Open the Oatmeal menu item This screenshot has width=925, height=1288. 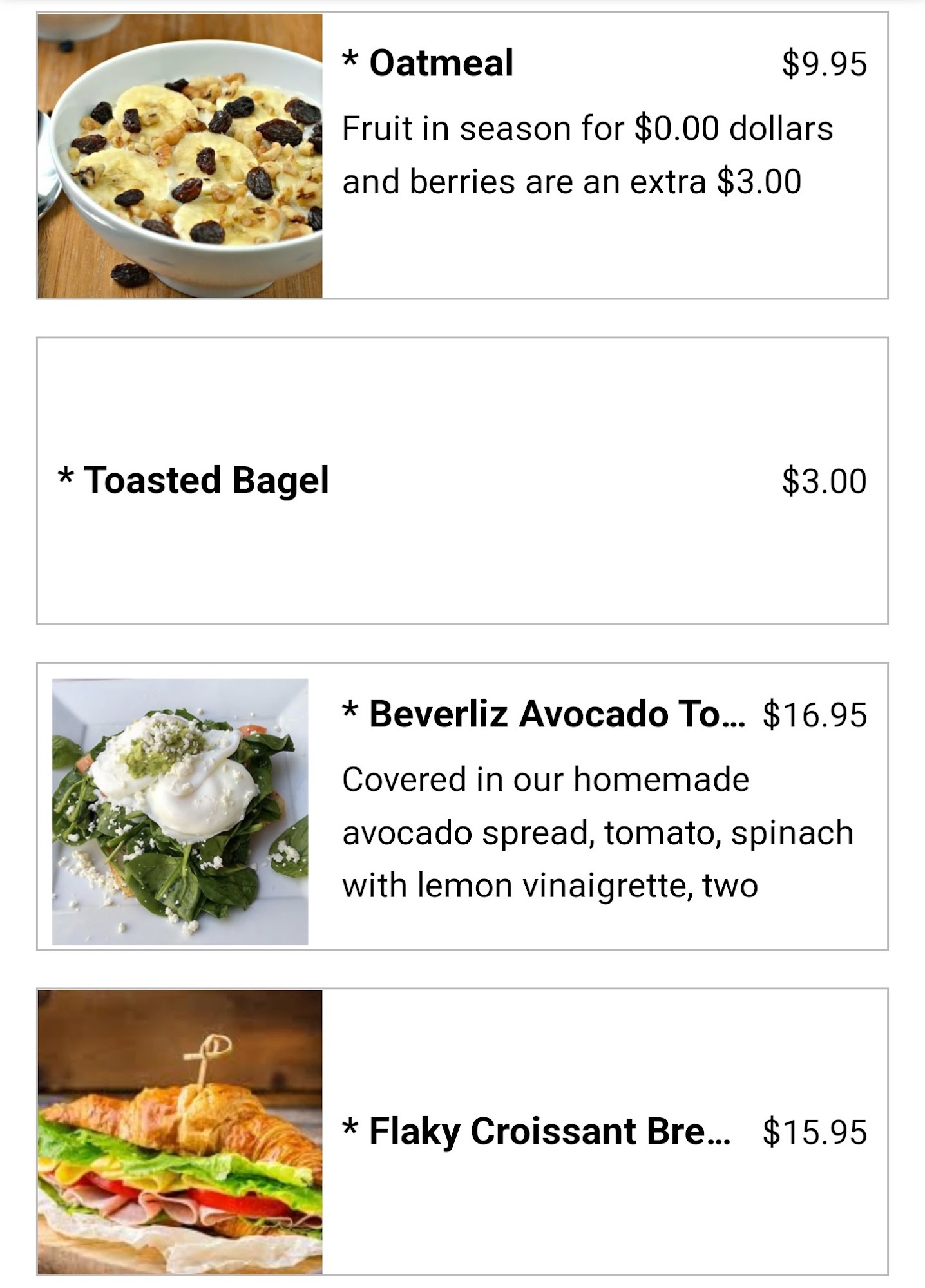[462, 156]
